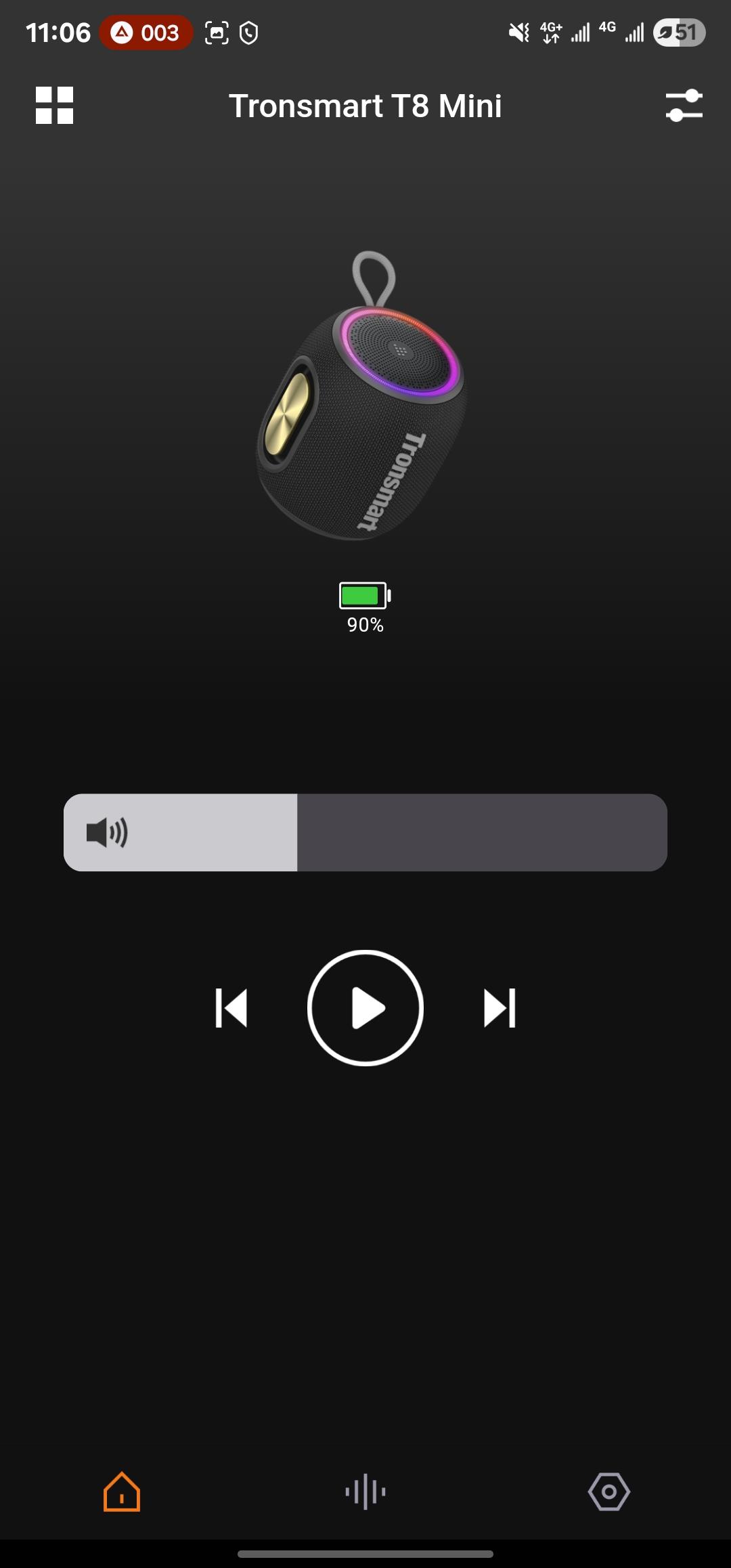Start music playback
Viewport: 731px width, 1568px height.
pos(365,1008)
